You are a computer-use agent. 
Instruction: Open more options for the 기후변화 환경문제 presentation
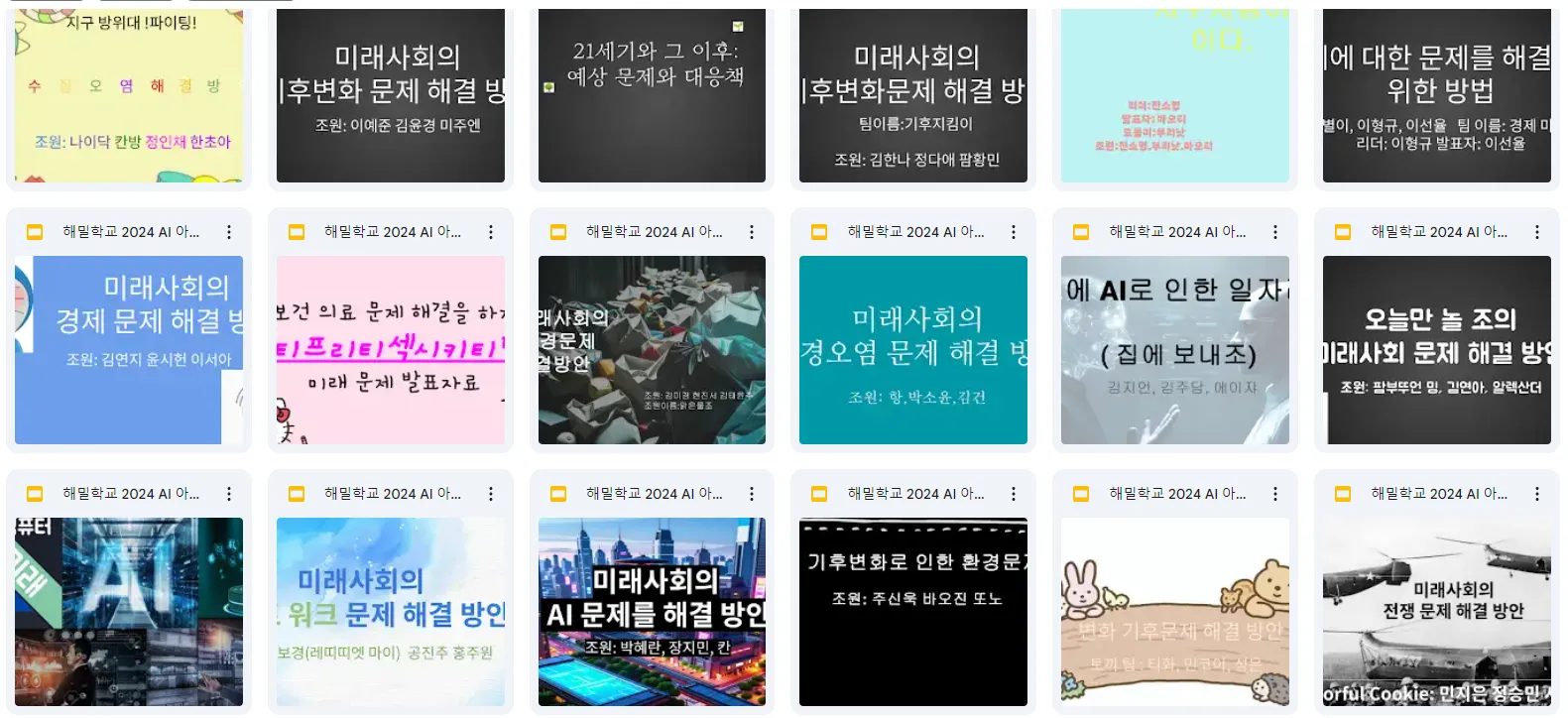[1014, 494]
